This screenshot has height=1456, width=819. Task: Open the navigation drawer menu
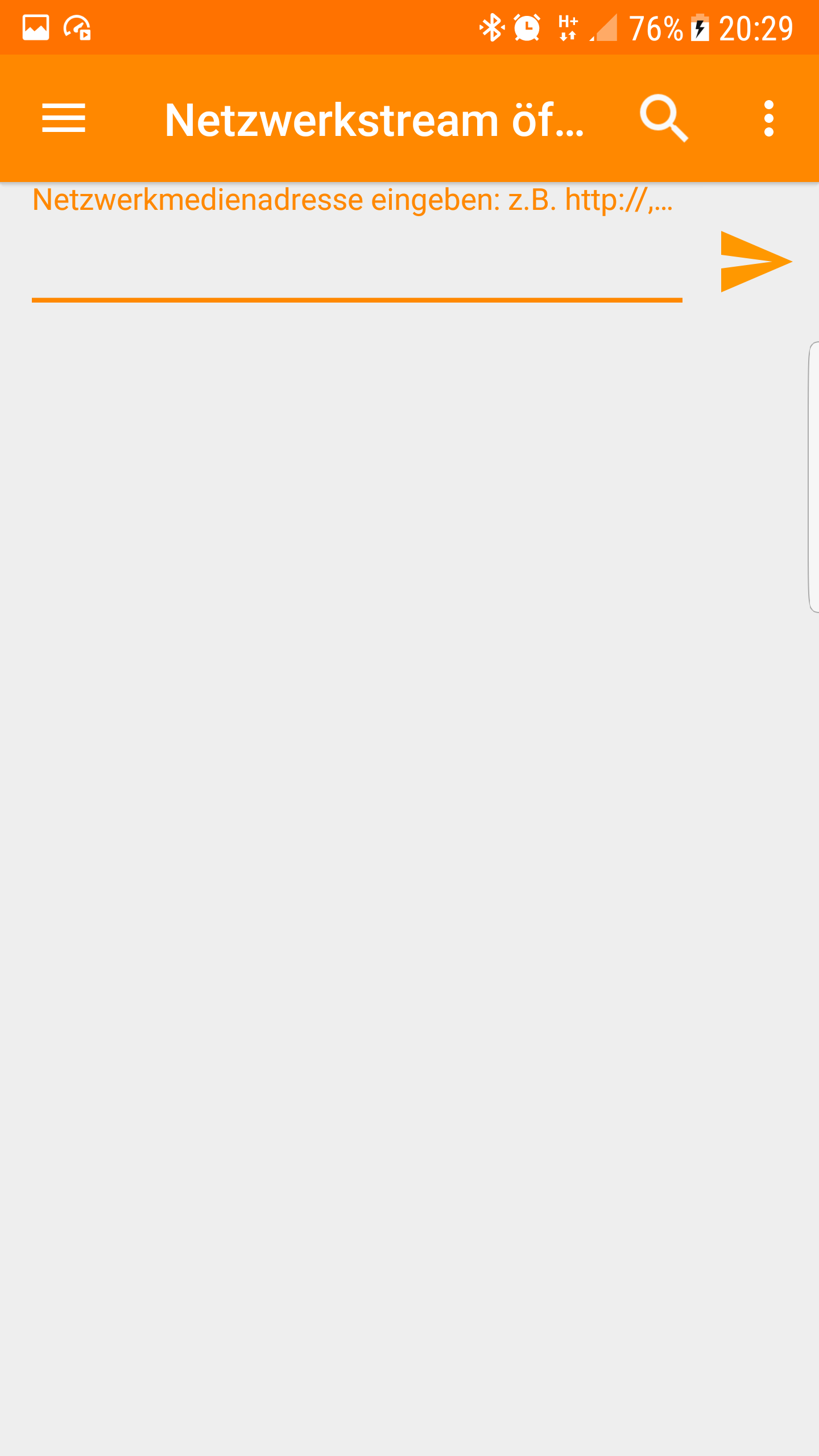coord(63,118)
